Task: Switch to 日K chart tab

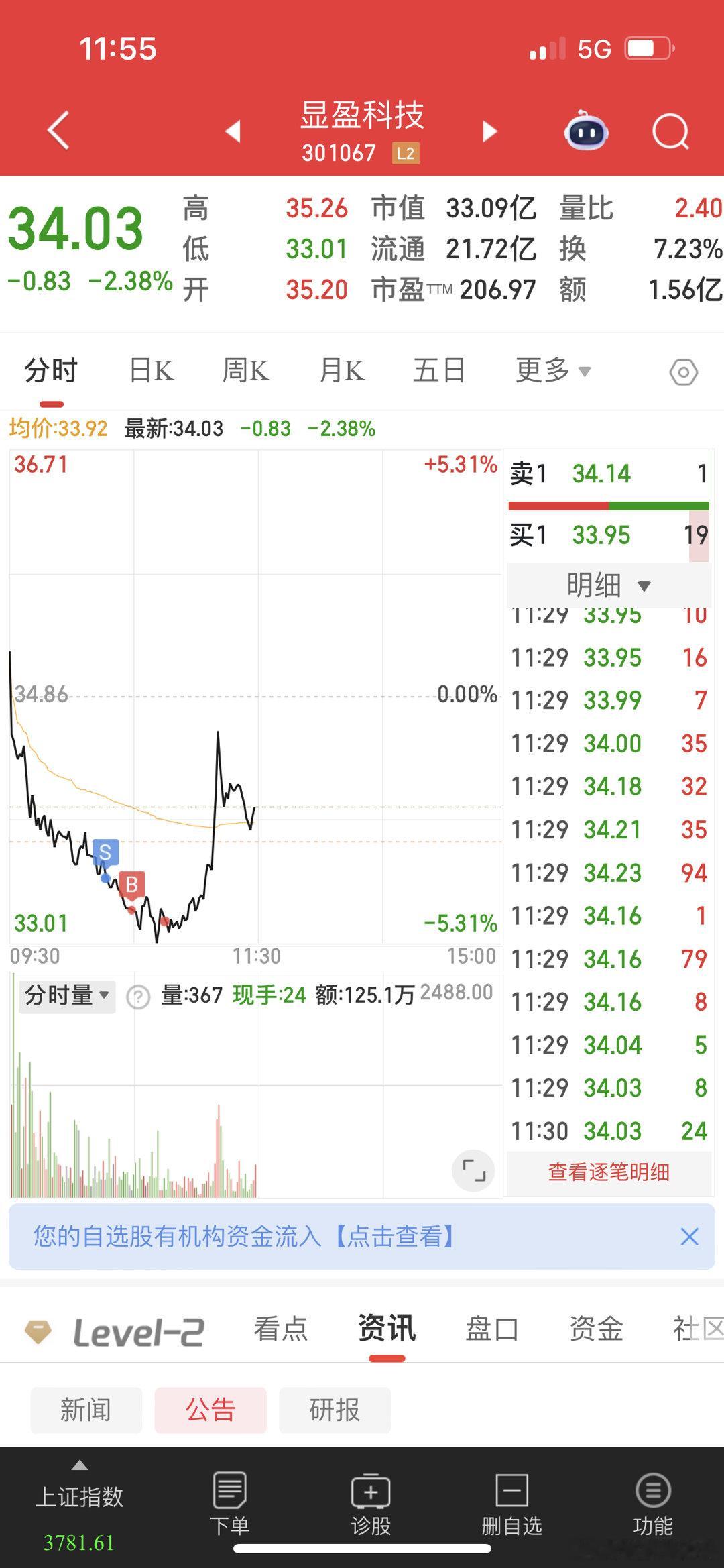Action: [151, 370]
